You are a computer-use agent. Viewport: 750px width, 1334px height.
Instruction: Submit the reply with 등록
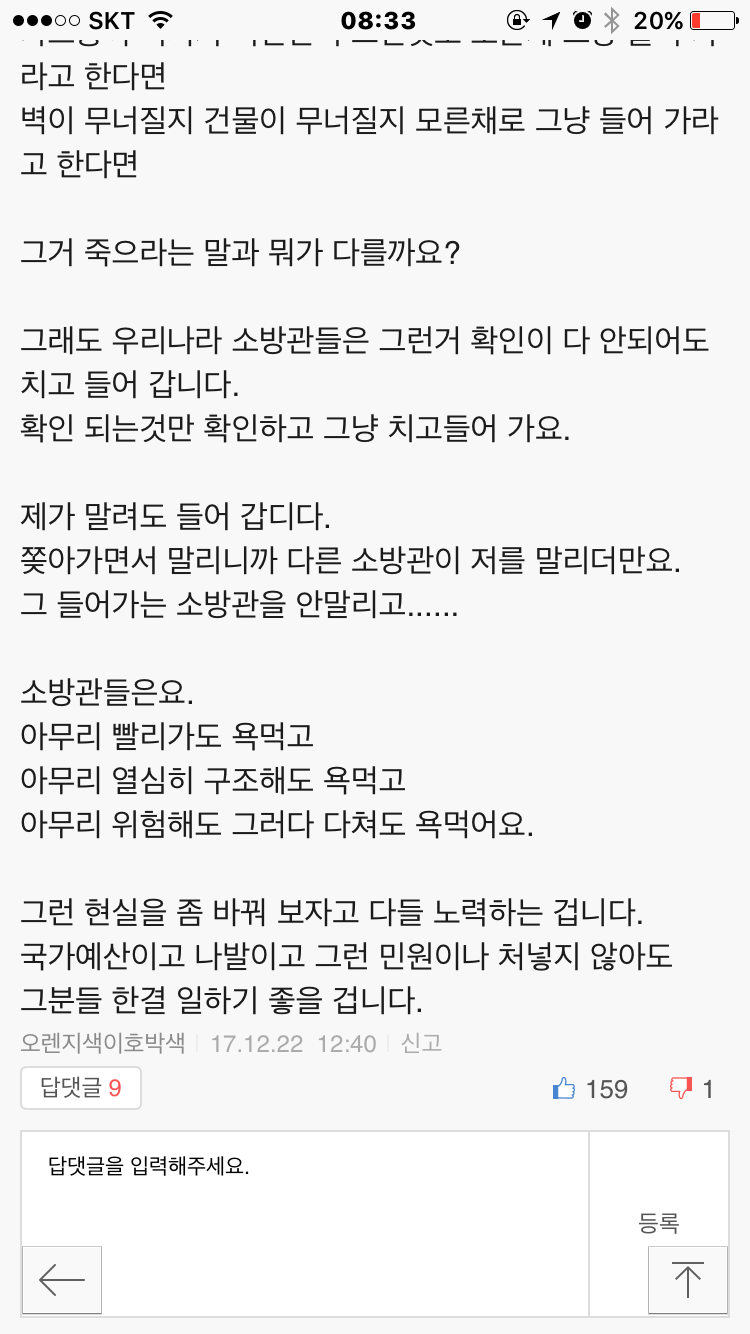pos(659,1221)
